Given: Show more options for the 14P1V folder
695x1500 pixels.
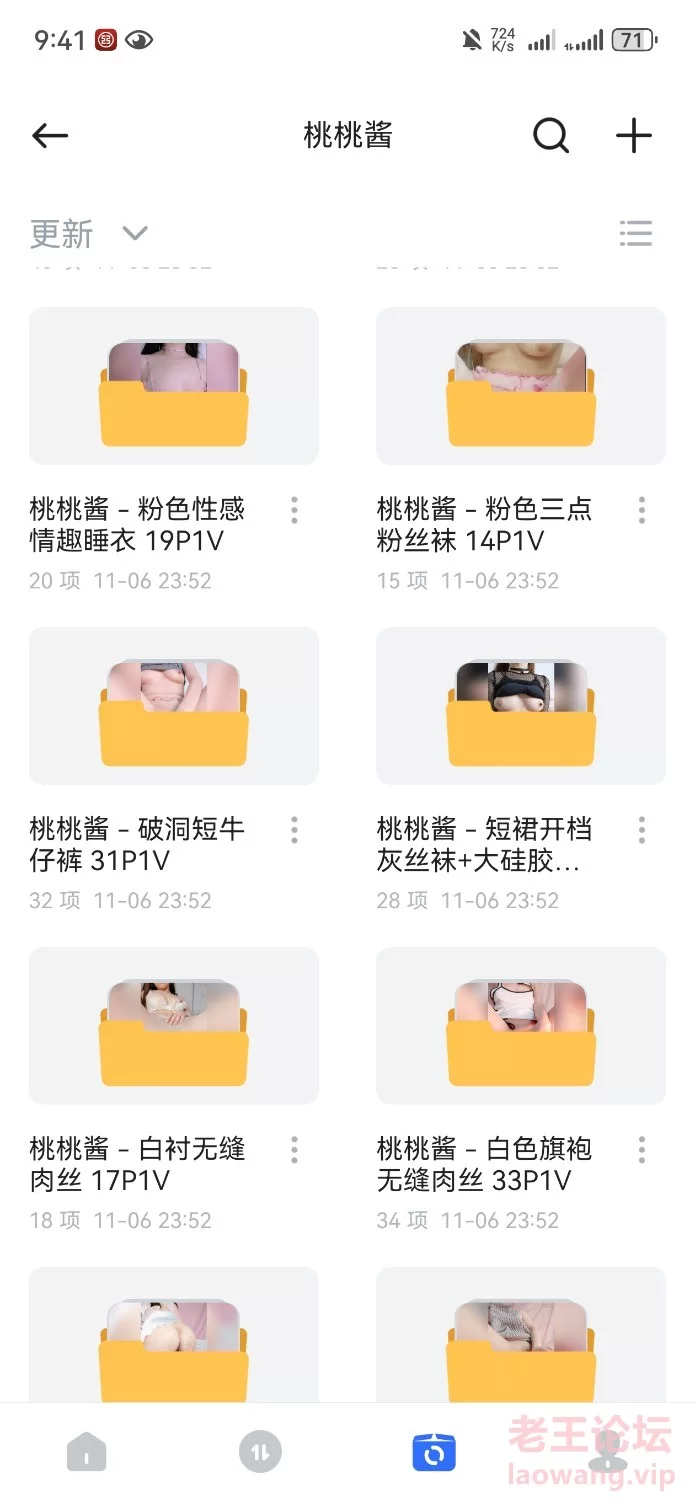Looking at the screenshot, I should click(x=641, y=510).
